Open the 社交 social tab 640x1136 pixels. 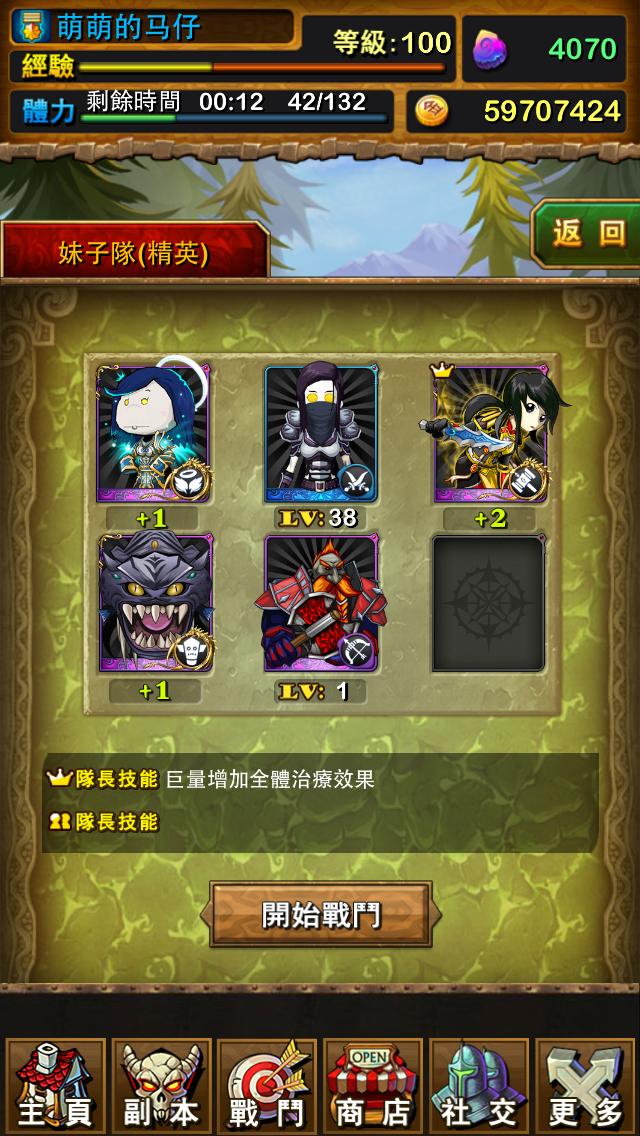pos(479,1086)
